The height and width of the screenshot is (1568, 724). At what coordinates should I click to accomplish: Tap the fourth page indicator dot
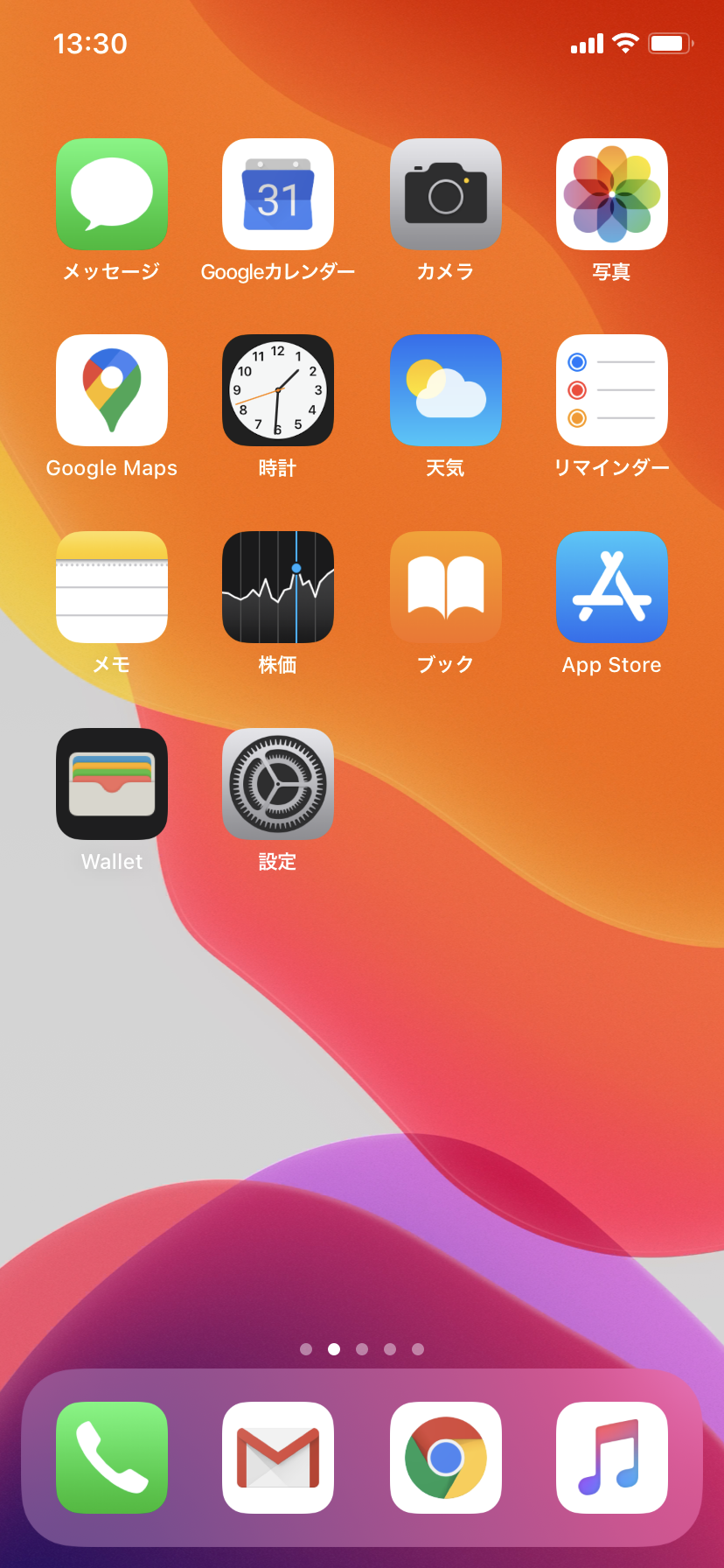[390, 1349]
